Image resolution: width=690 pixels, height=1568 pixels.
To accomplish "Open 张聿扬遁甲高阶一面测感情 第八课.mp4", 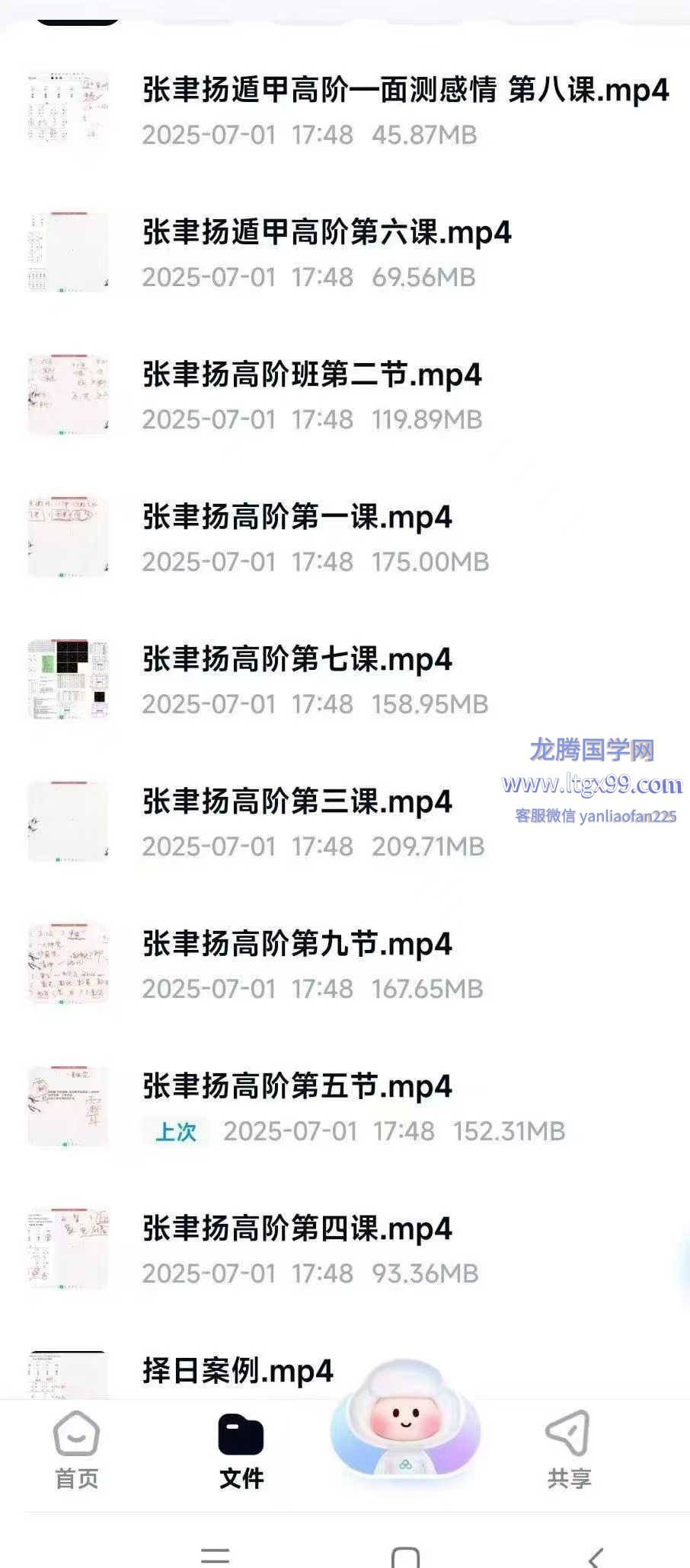I will point(404,91).
